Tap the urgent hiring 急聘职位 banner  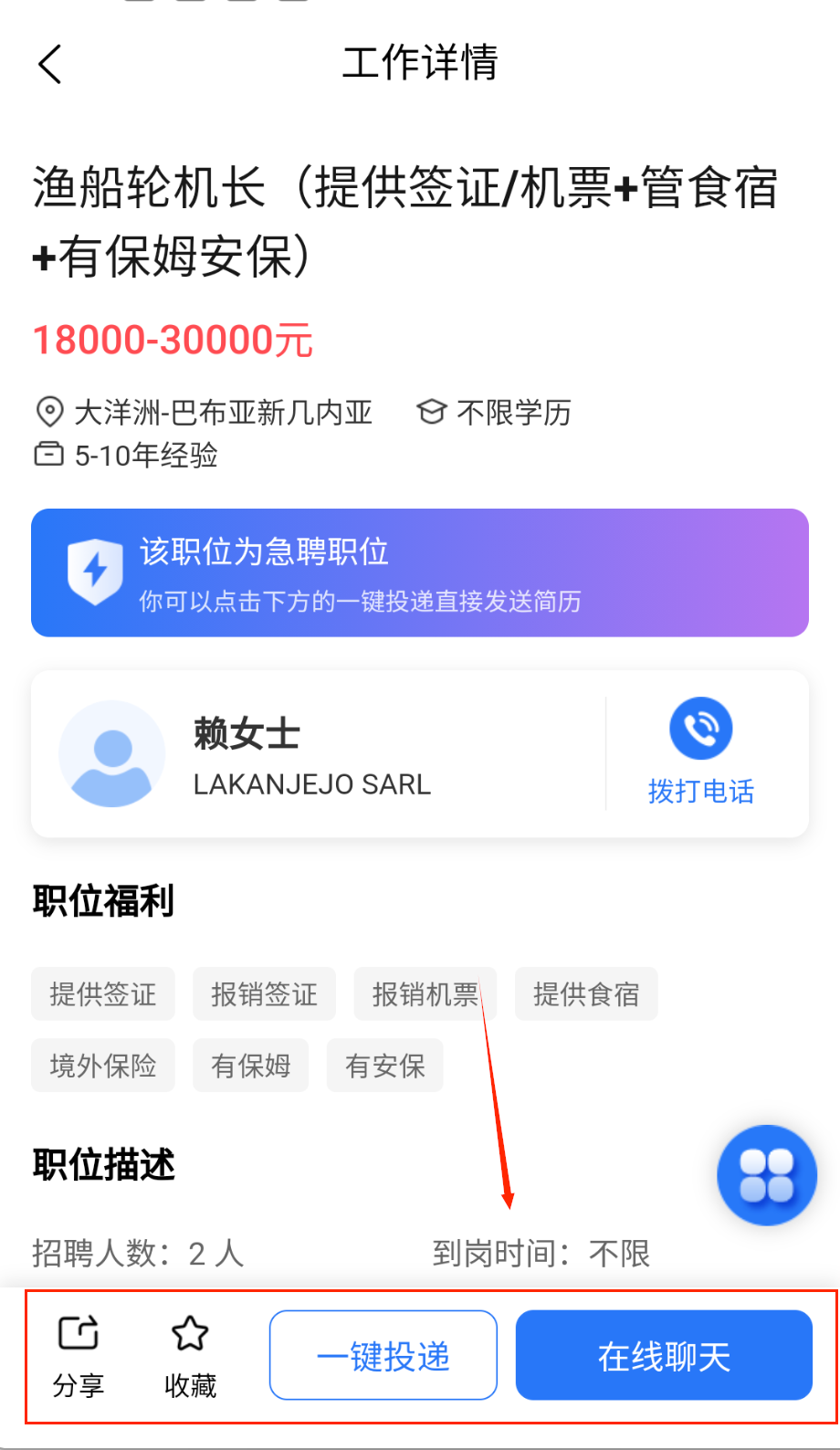point(420,573)
